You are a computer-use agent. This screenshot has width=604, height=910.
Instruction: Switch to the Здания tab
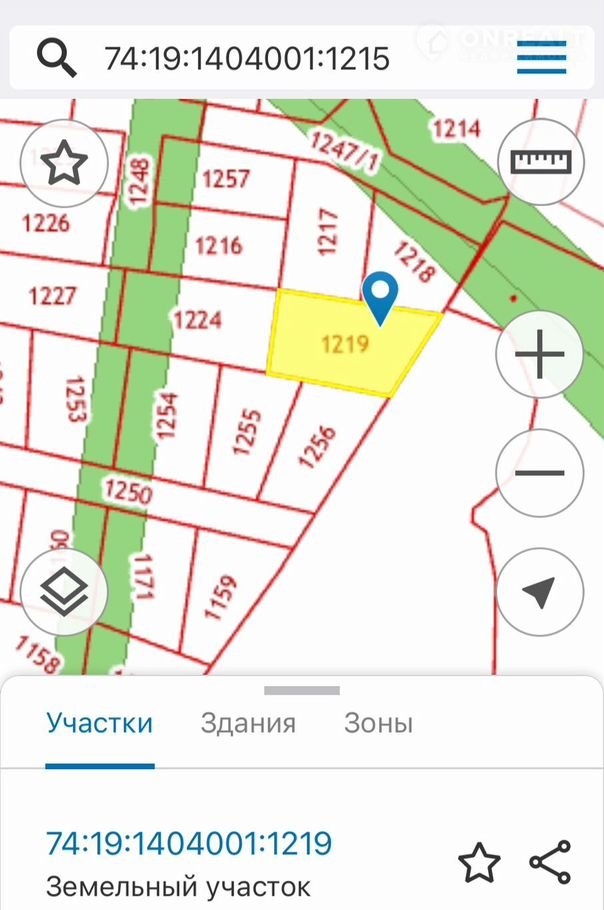click(x=248, y=723)
